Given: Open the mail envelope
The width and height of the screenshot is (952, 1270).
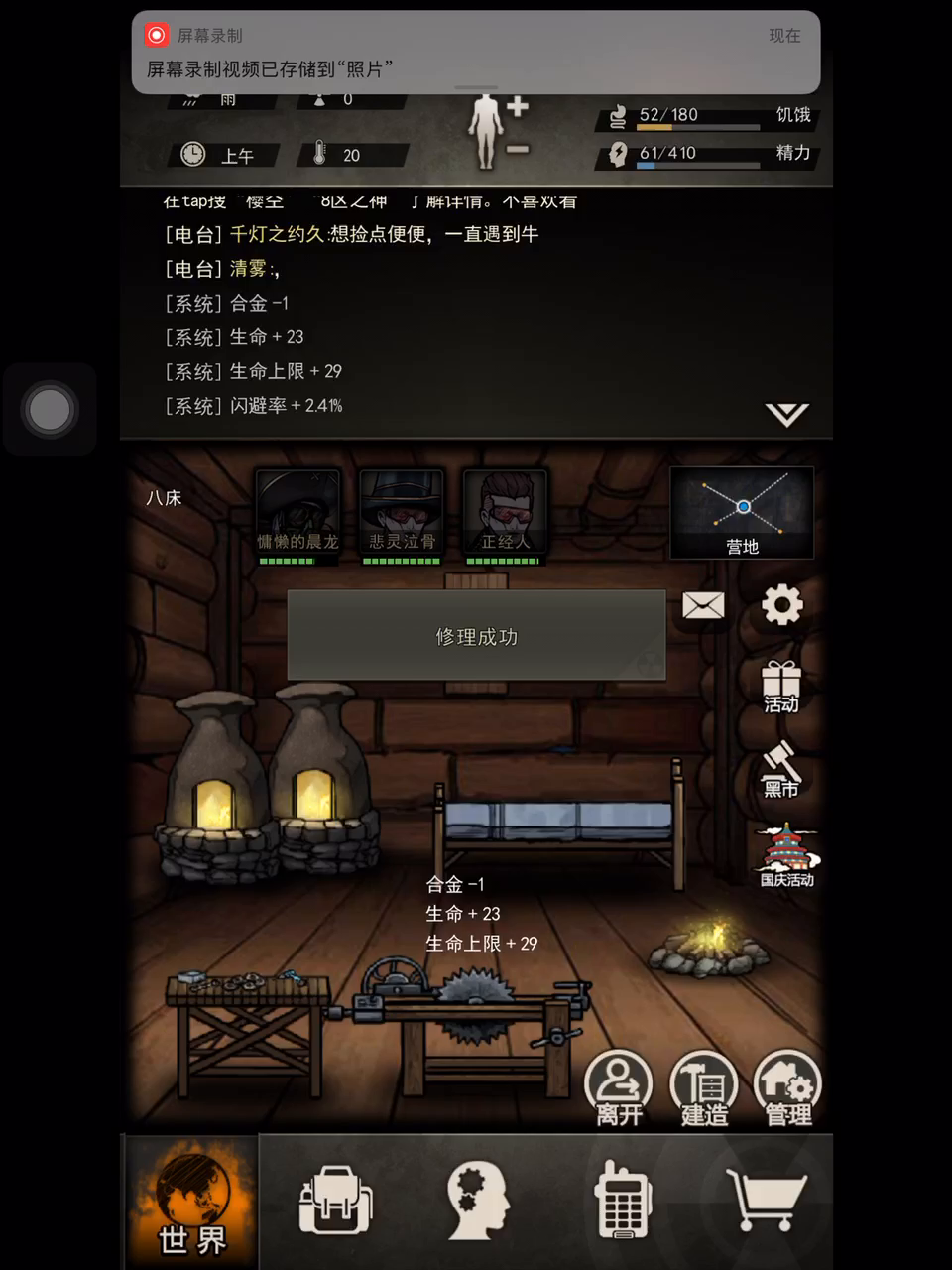Looking at the screenshot, I should click(703, 605).
